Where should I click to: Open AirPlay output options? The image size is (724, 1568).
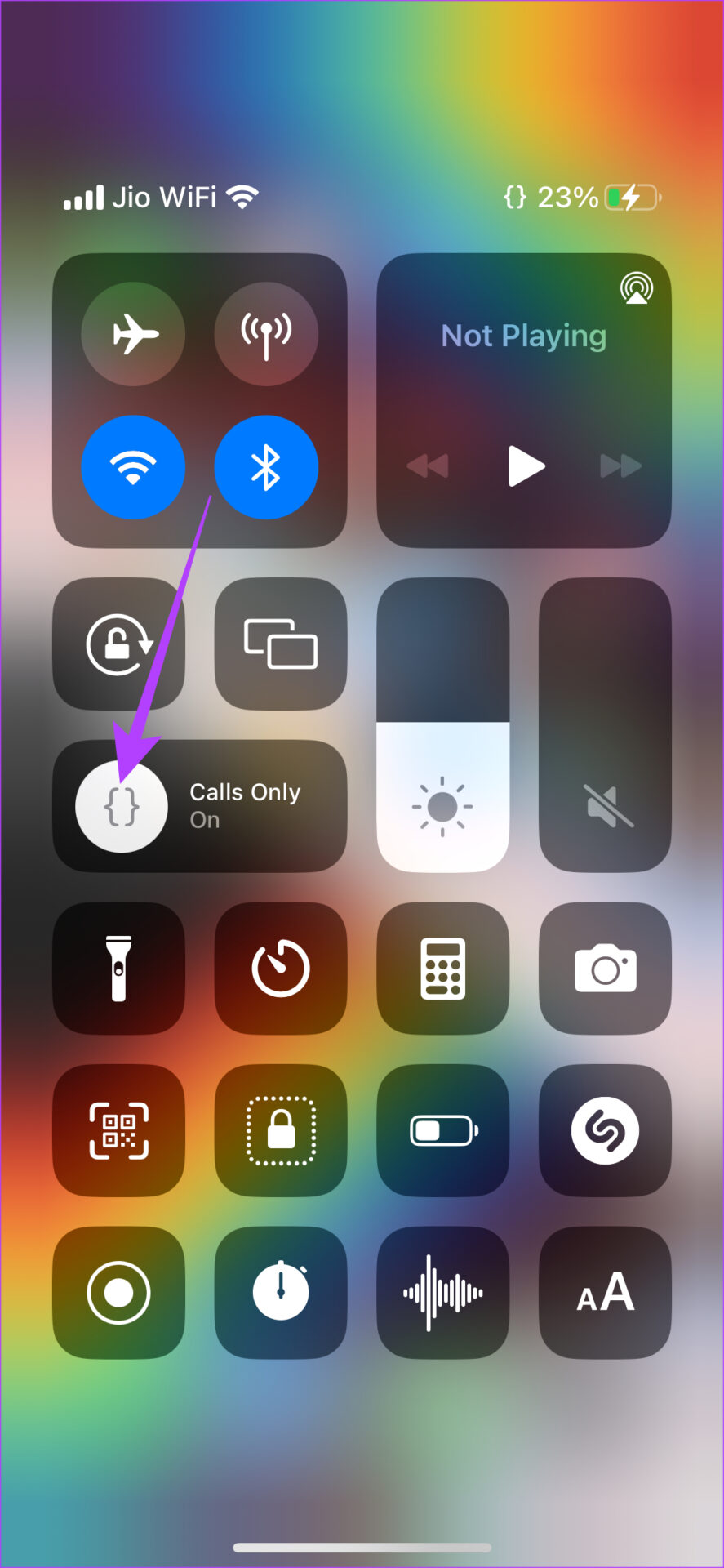[636, 288]
